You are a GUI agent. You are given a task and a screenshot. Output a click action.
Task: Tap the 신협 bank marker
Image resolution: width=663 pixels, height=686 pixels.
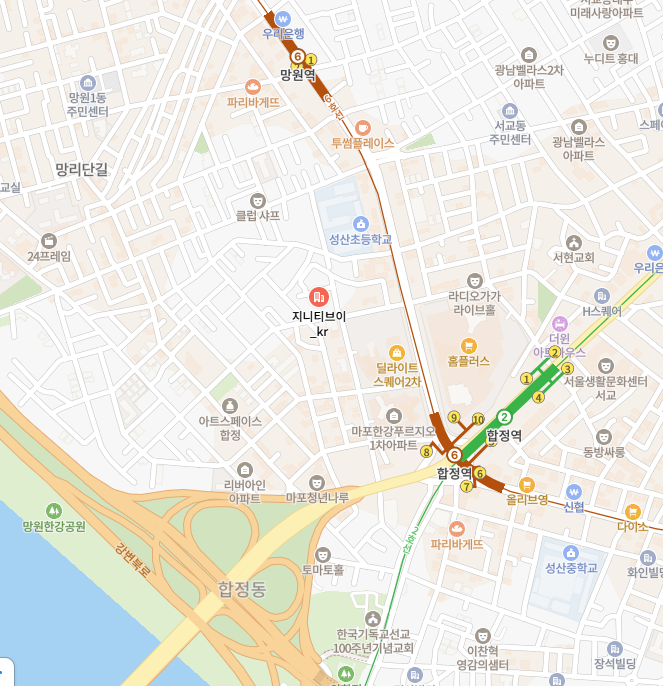[573, 492]
